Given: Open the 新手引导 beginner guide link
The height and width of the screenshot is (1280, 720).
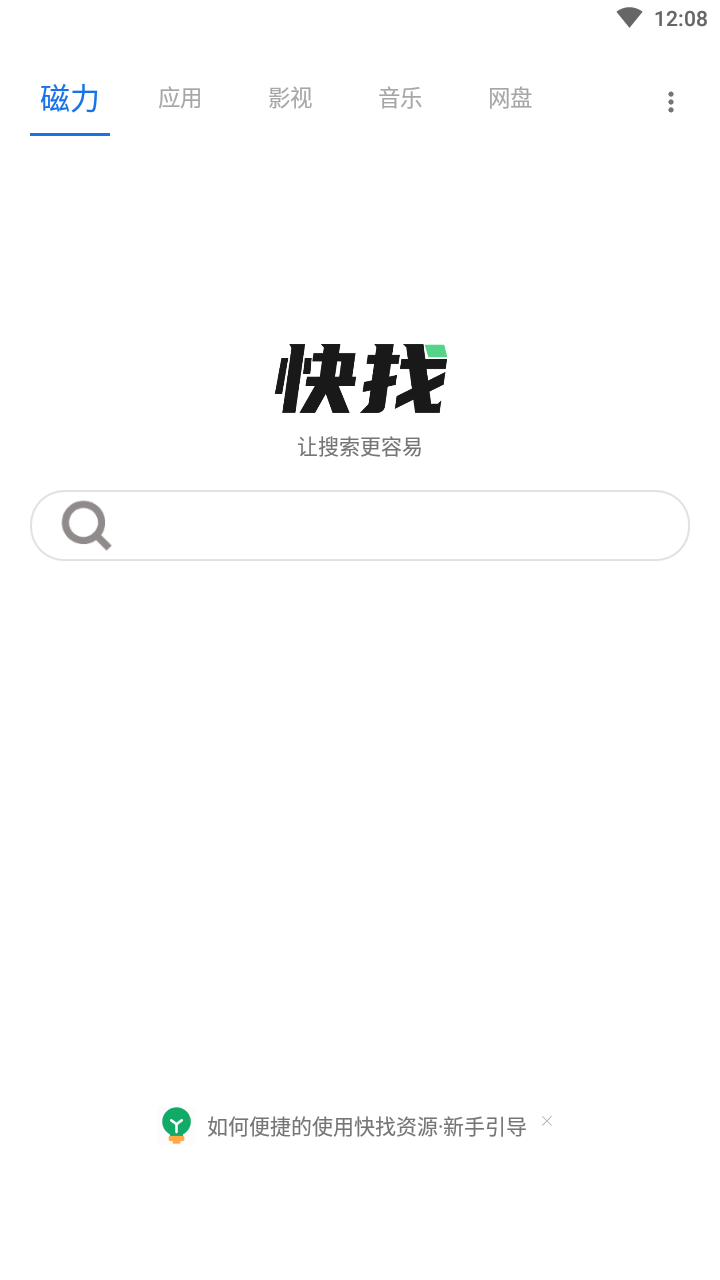Looking at the screenshot, I should tap(366, 1127).
